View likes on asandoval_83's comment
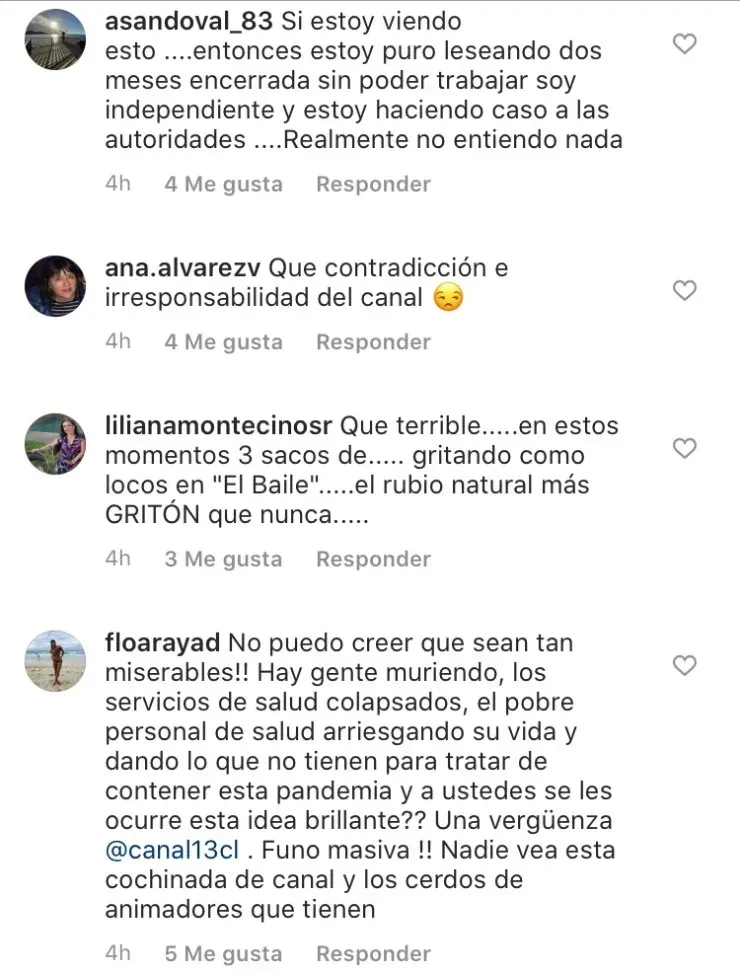The width and height of the screenshot is (740, 973). (x=223, y=184)
